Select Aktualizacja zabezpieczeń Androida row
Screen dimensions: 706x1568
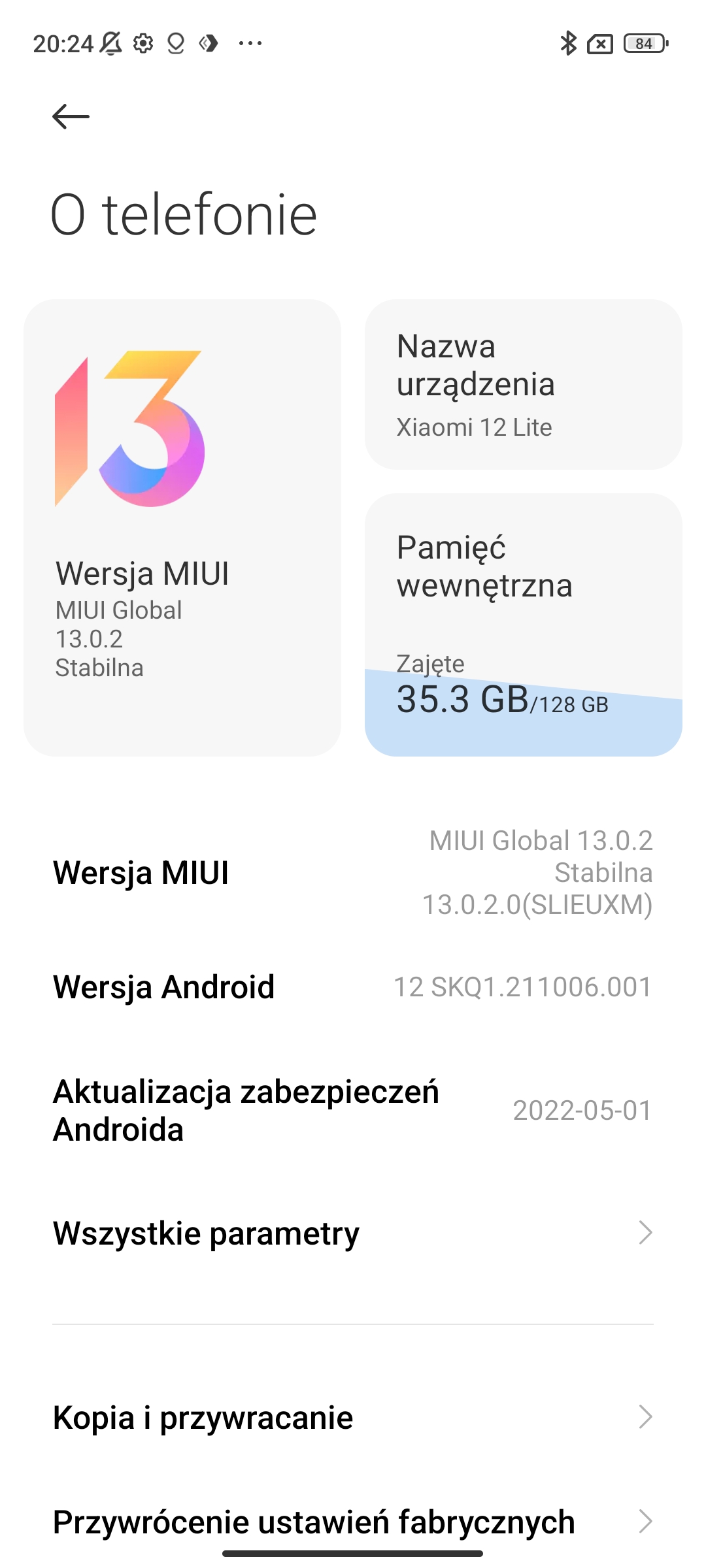pyautogui.click(x=353, y=1110)
